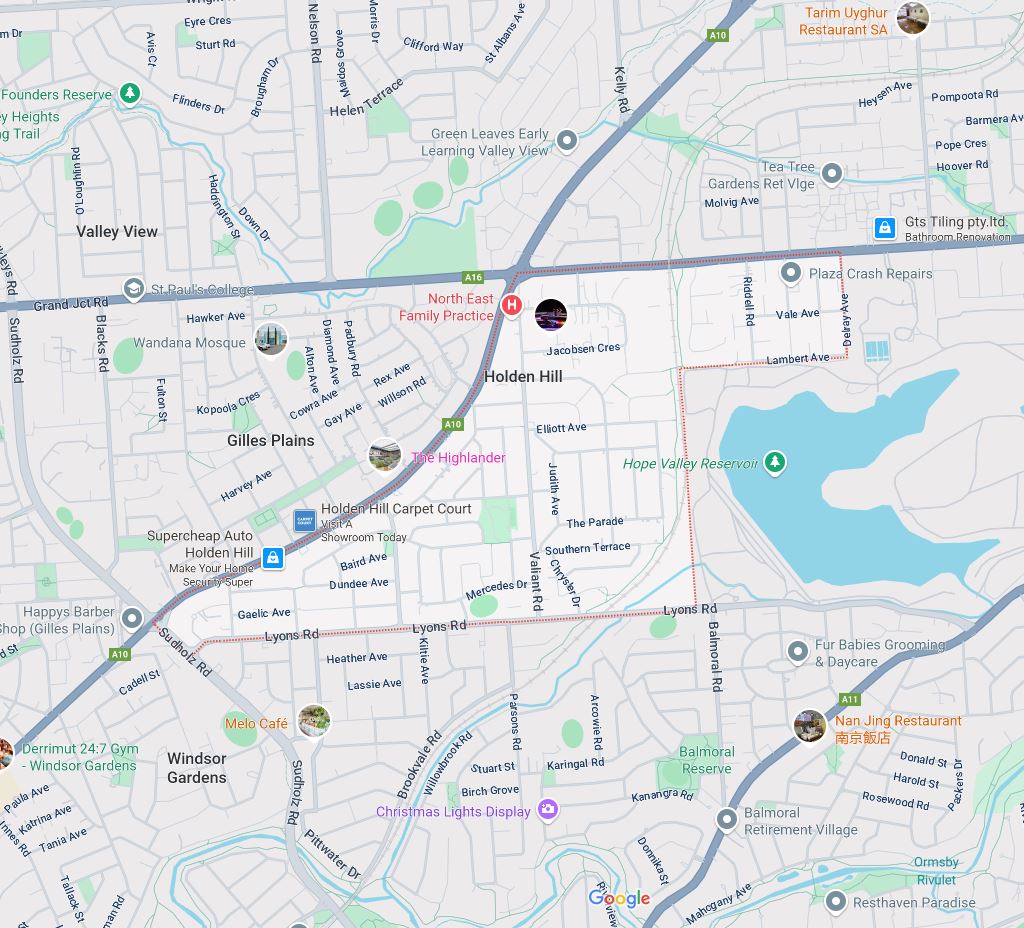Tap the Melo Café place pin
Image resolution: width=1024 pixels, height=928 pixels.
[x=314, y=719]
